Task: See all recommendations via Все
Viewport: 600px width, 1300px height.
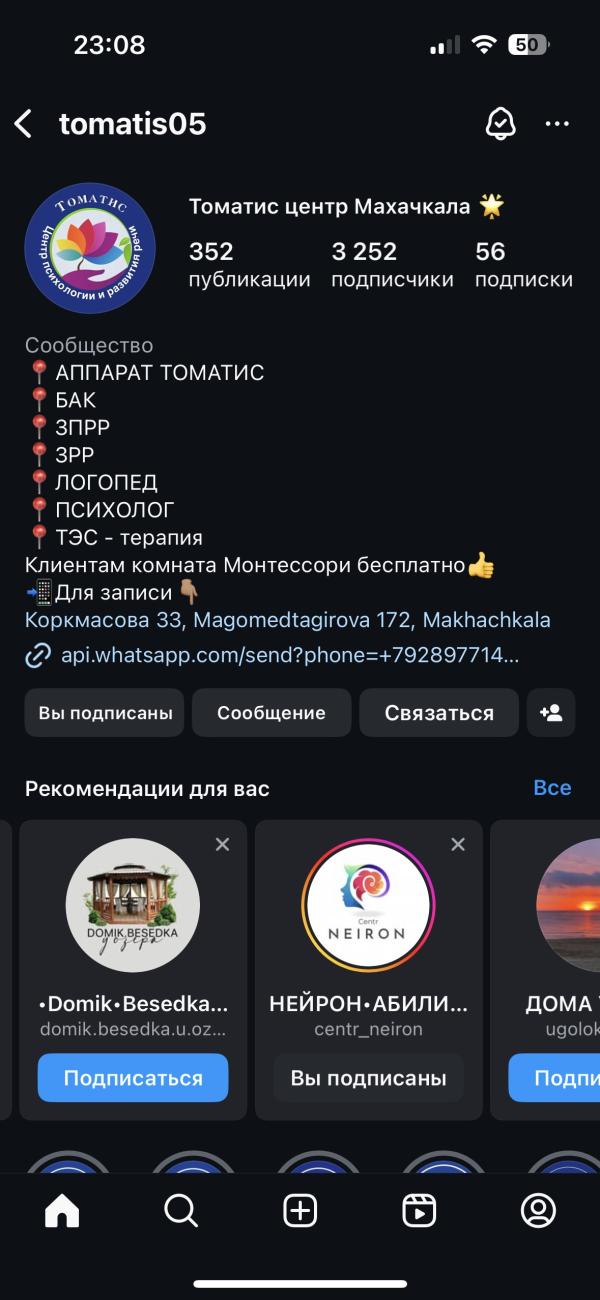Action: (x=552, y=788)
